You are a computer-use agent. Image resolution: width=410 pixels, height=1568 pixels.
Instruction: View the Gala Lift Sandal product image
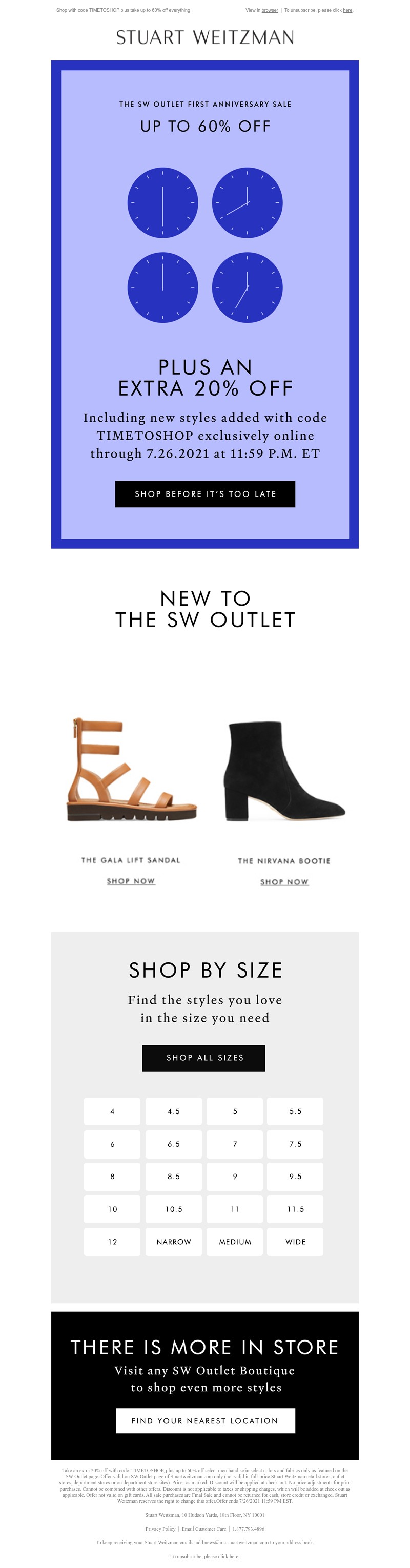click(x=131, y=770)
